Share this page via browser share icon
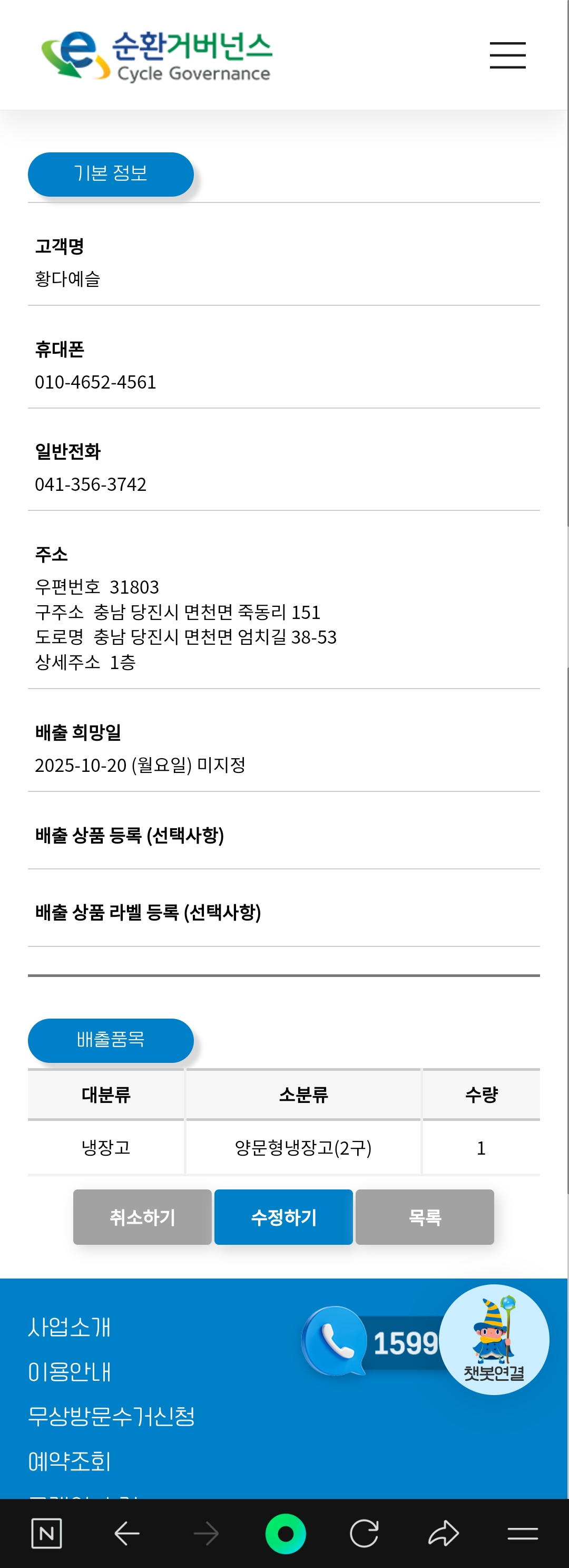569x1568 pixels. click(x=443, y=1533)
